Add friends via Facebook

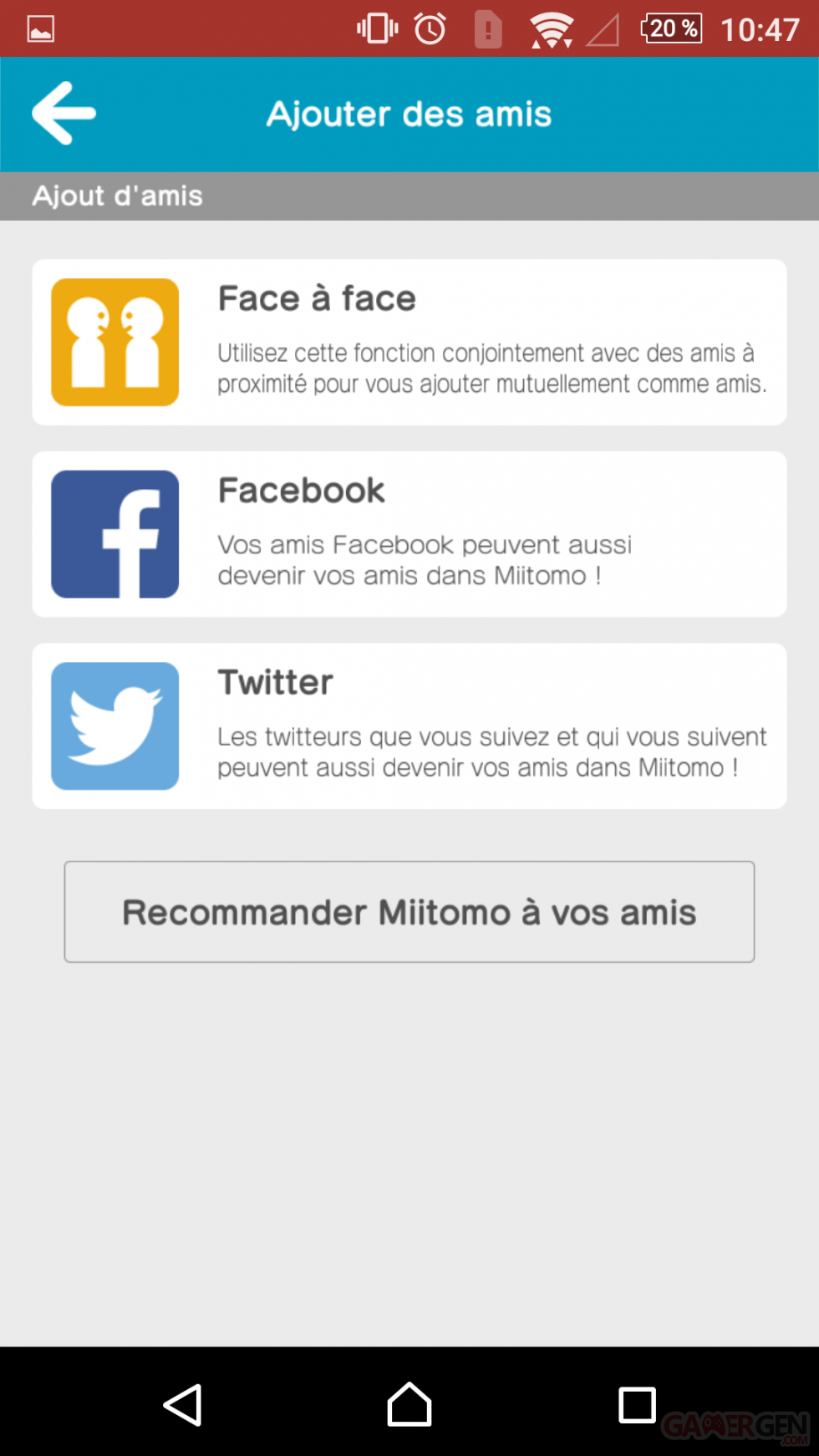point(409,534)
